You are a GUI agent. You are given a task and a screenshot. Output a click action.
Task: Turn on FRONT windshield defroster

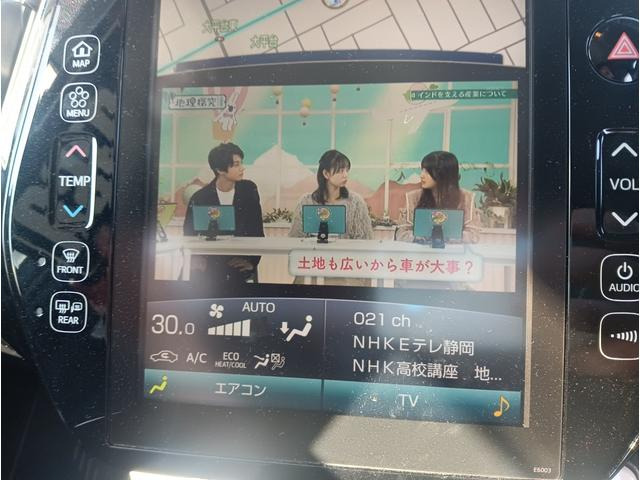pyautogui.click(x=70, y=261)
